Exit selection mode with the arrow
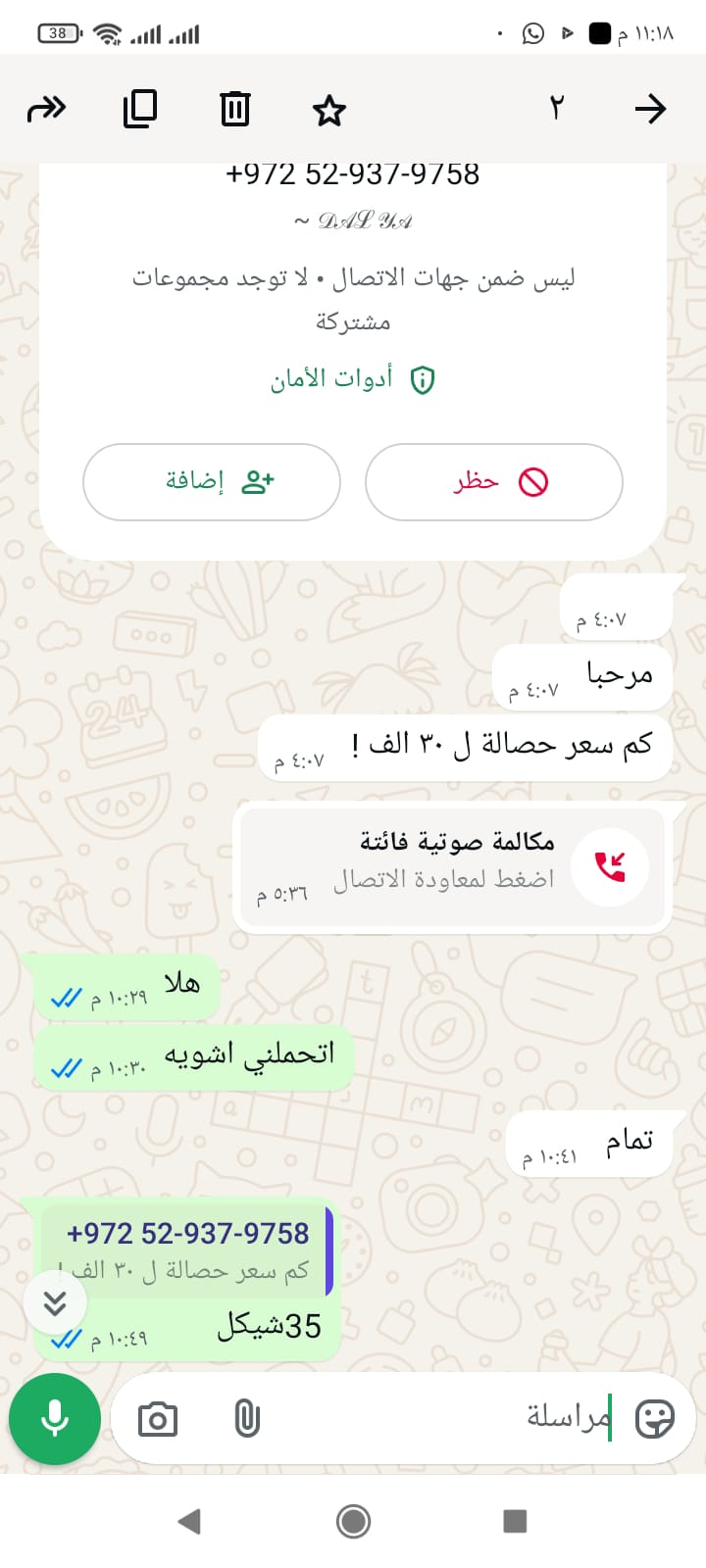The width and height of the screenshot is (706, 1568). click(x=650, y=108)
